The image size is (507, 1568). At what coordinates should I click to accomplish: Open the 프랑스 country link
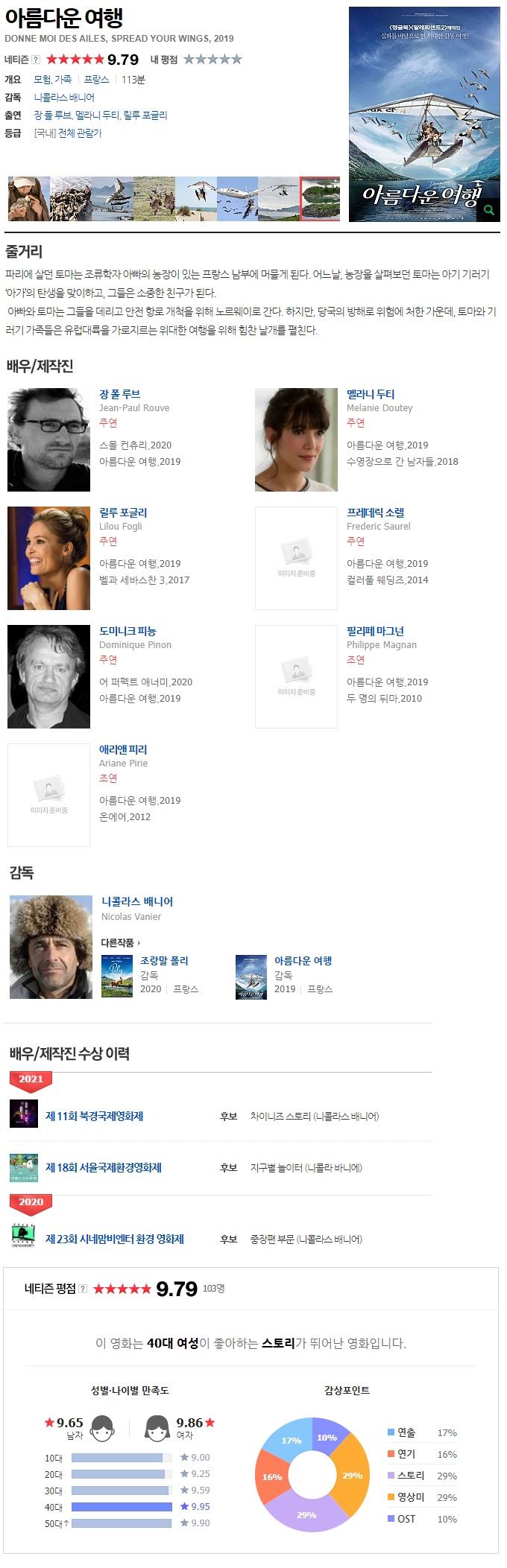point(96,80)
